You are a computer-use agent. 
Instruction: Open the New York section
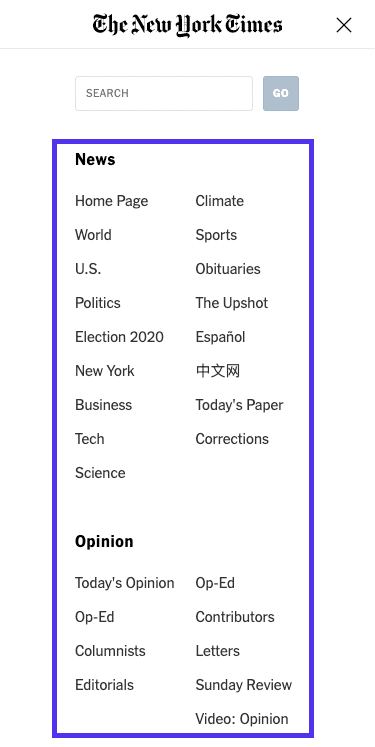[105, 371]
